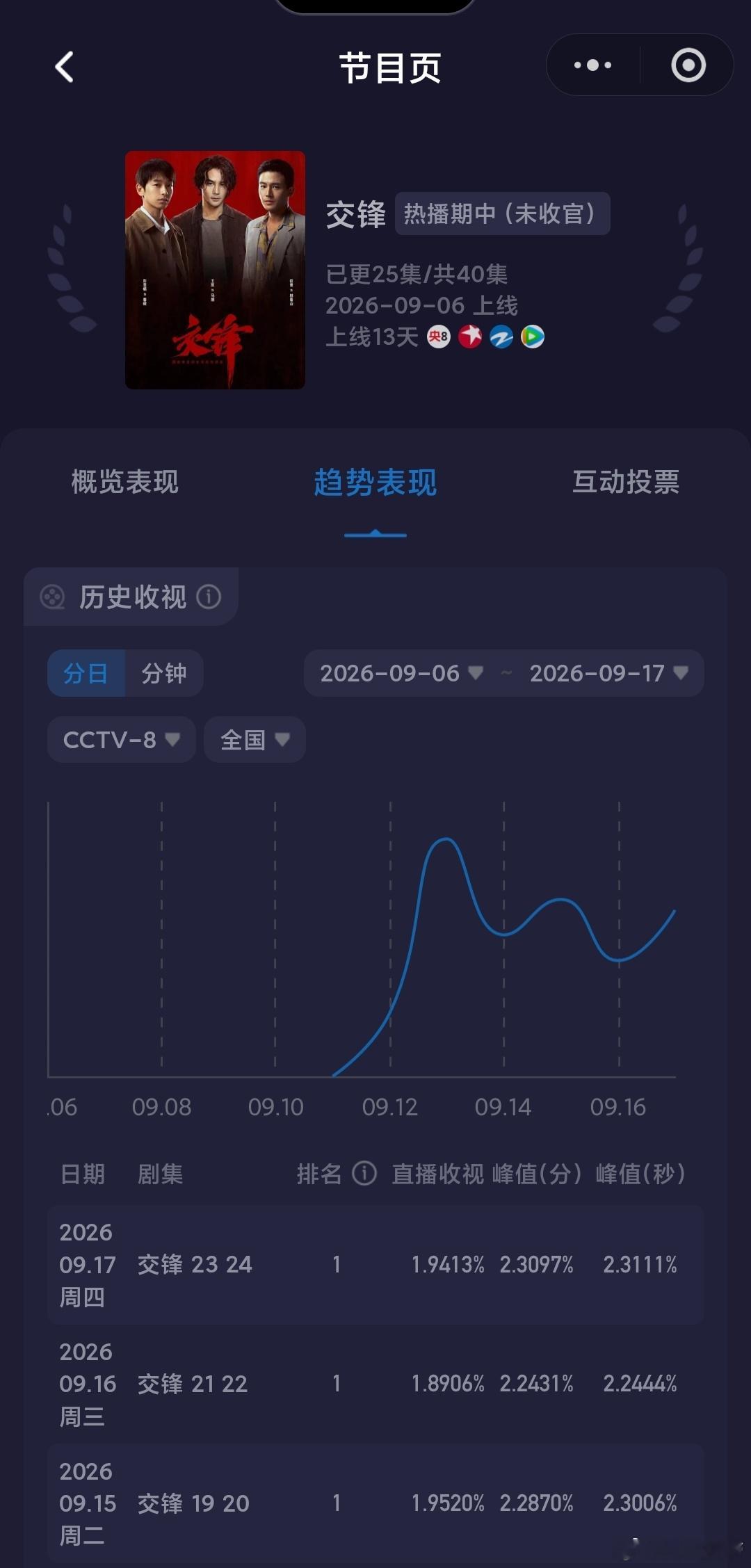Screen dimensions: 751x1568
Task: Expand the CCTV-8 channel dropdown
Action: (121, 740)
